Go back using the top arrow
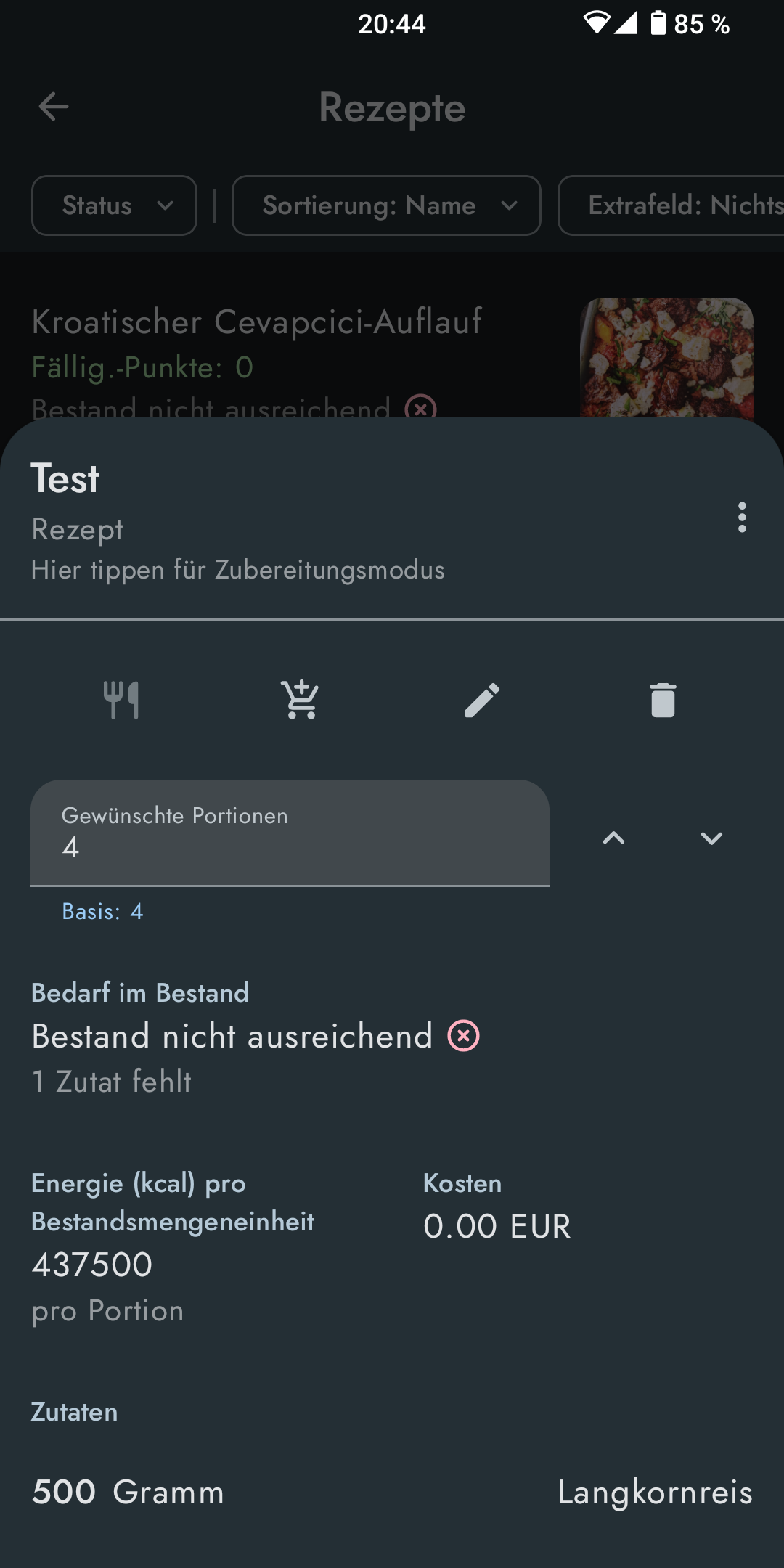Image resolution: width=784 pixels, height=1568 pixels. 54,107
